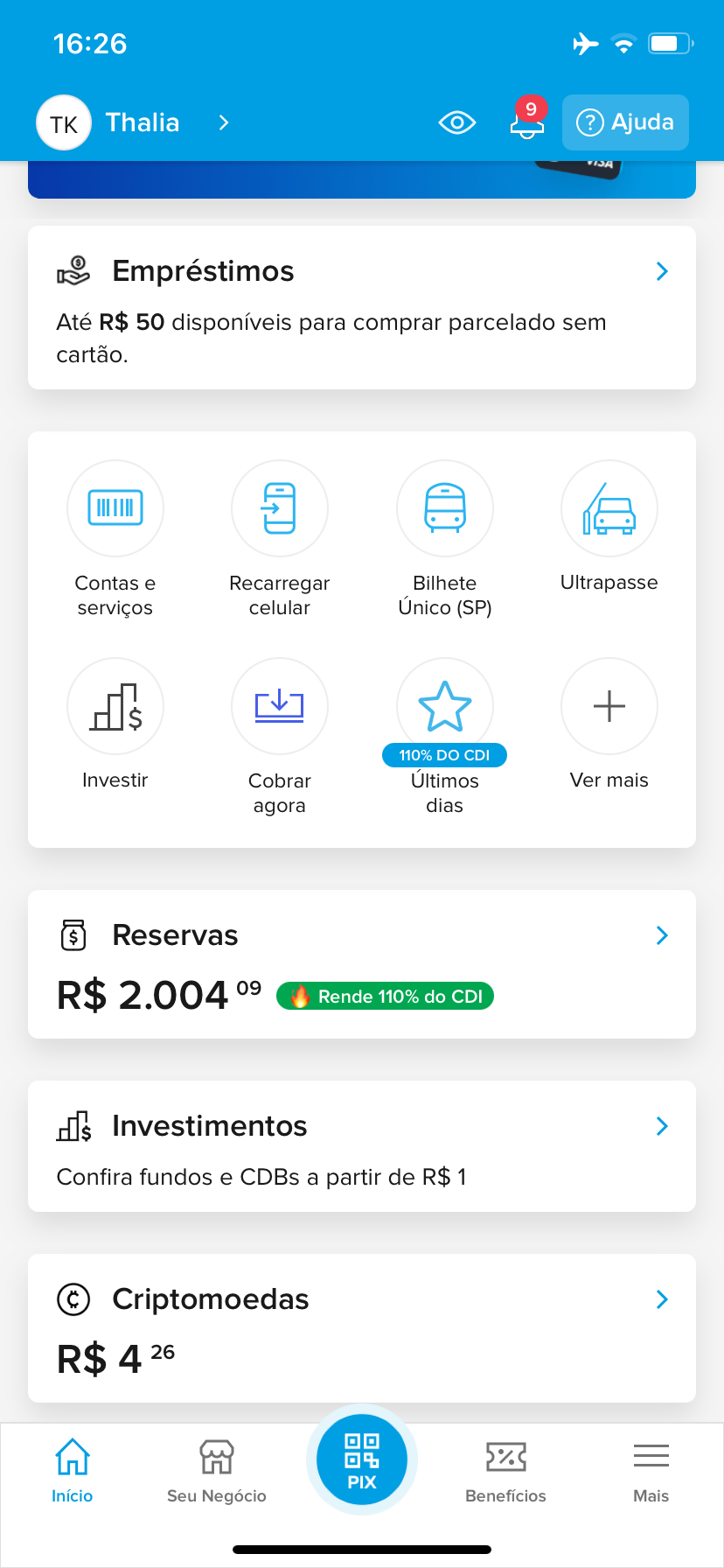Open the Mais tab
724x1568 pixels.
[651, 1472]
